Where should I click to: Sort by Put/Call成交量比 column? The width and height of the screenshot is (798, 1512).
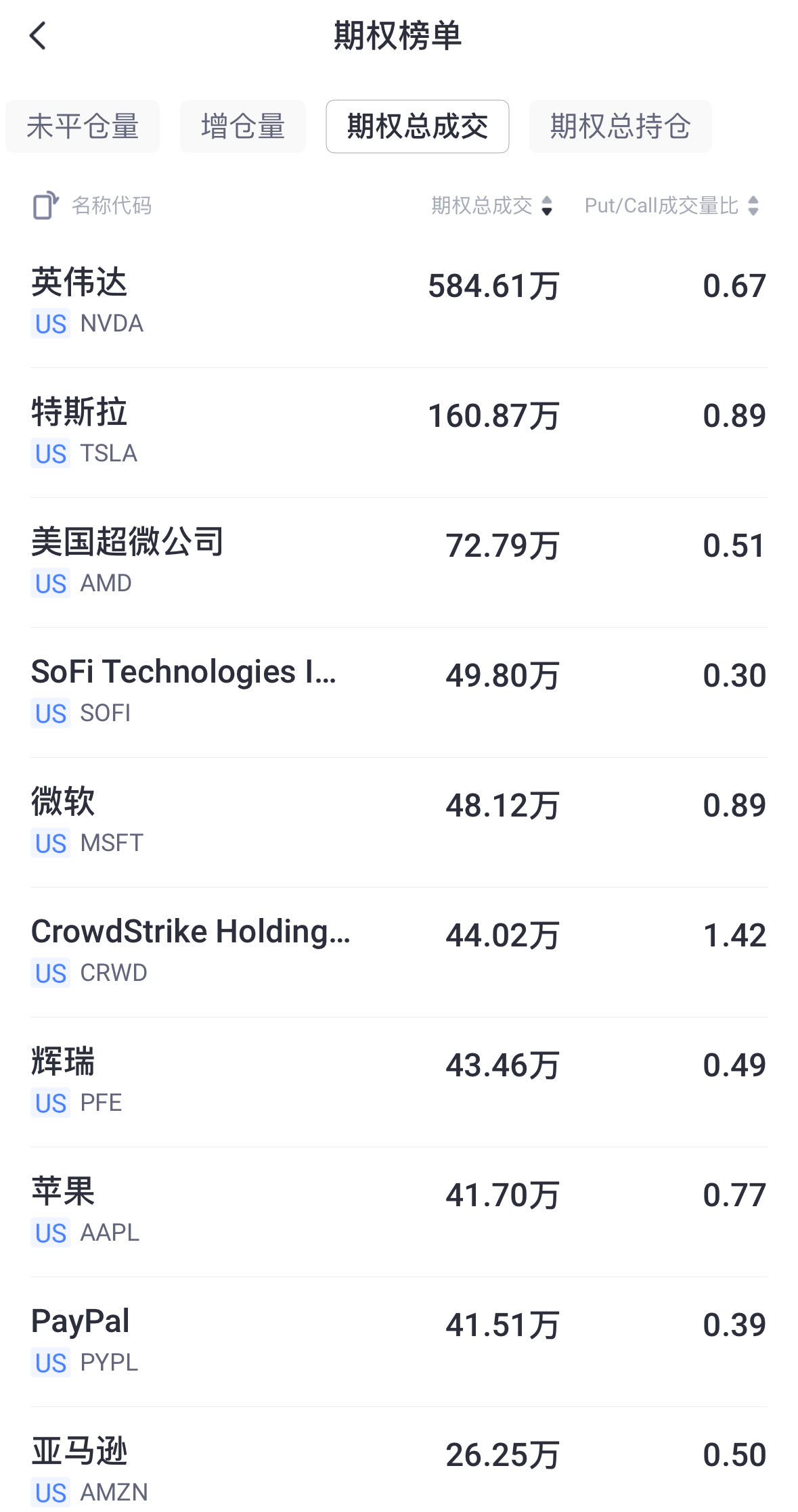coord(672,206)
